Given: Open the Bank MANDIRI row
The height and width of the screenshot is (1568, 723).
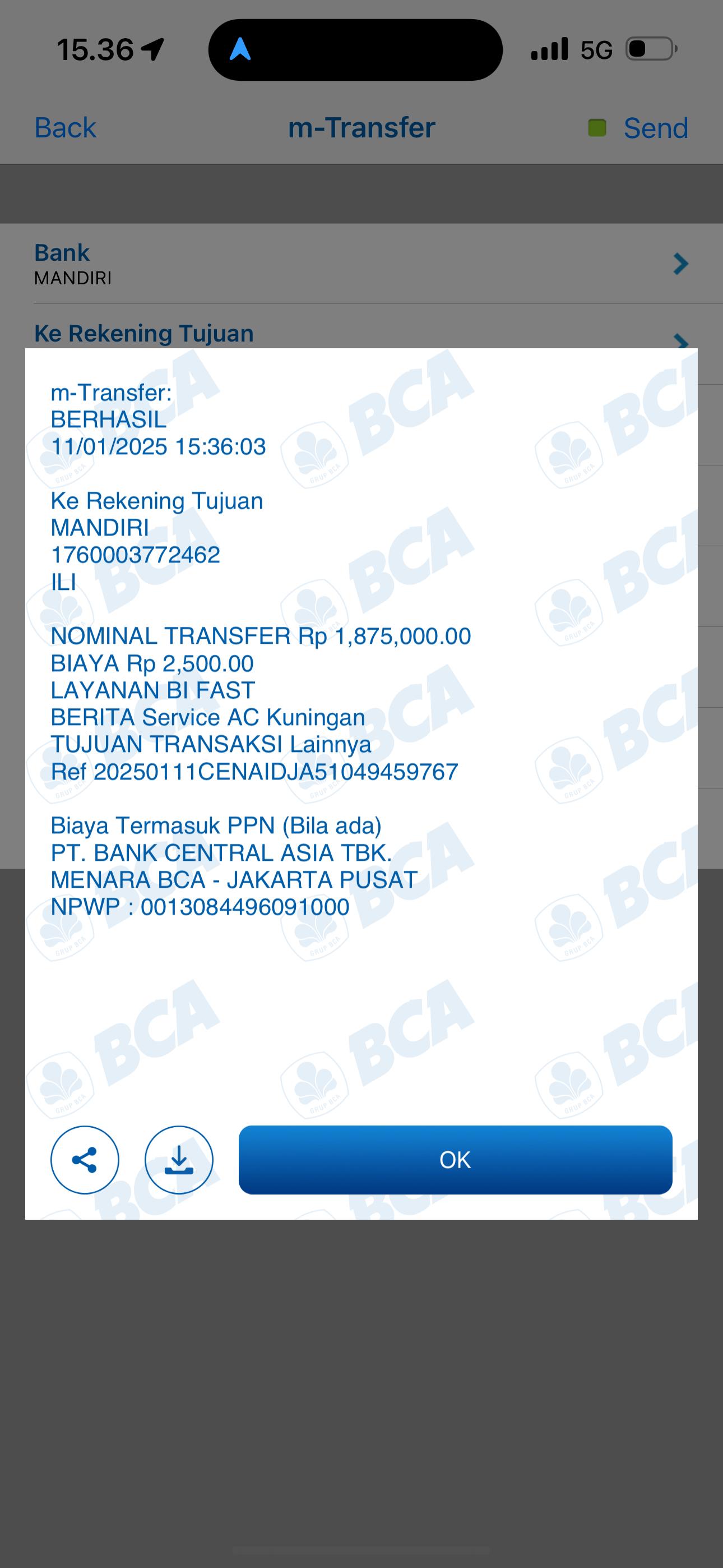Looking at the screenshot, I should 361,264.
